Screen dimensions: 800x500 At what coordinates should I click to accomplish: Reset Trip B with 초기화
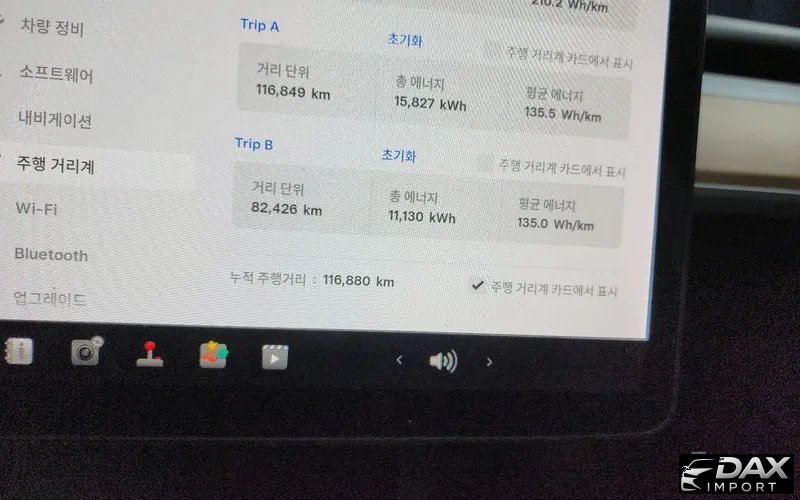click(398, 156)
